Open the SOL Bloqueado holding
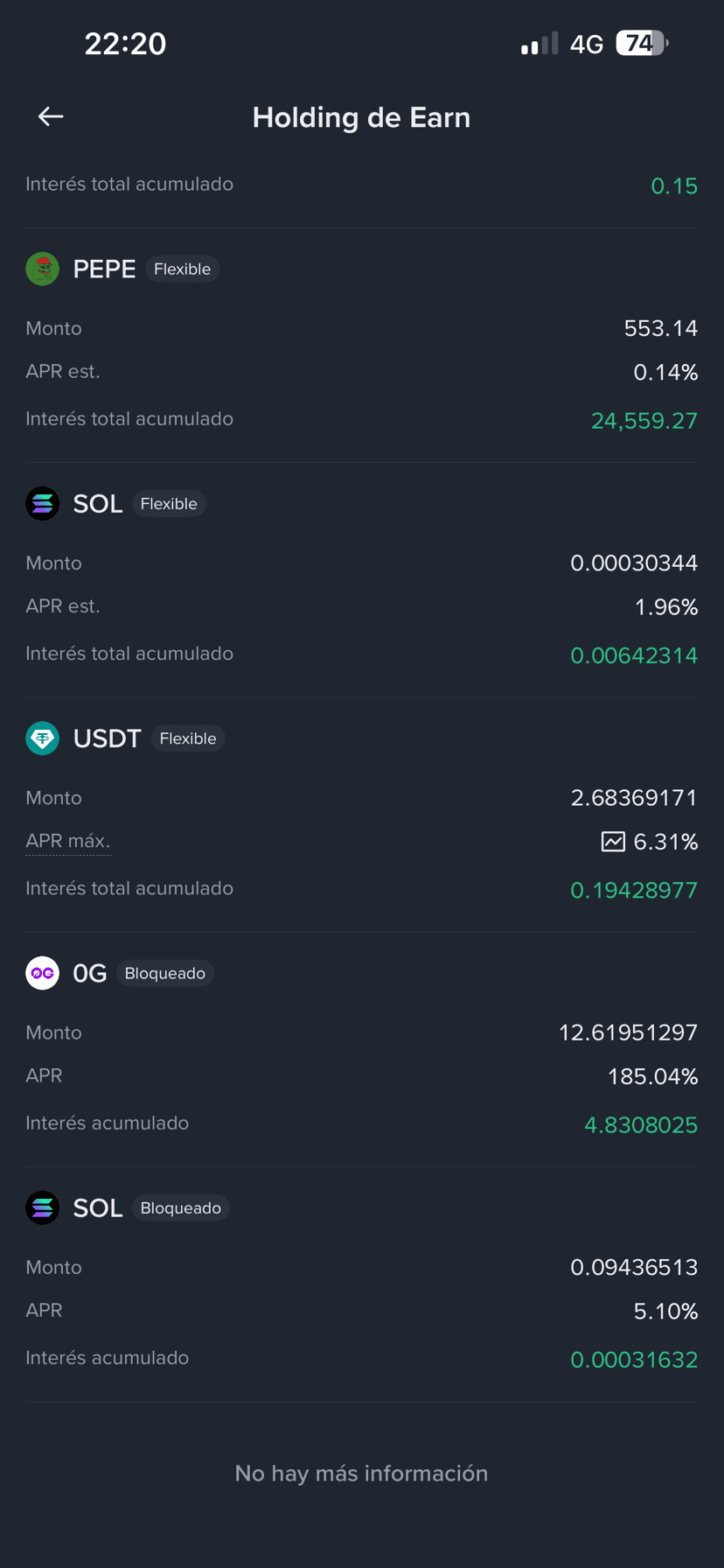 click(98, 1208)
